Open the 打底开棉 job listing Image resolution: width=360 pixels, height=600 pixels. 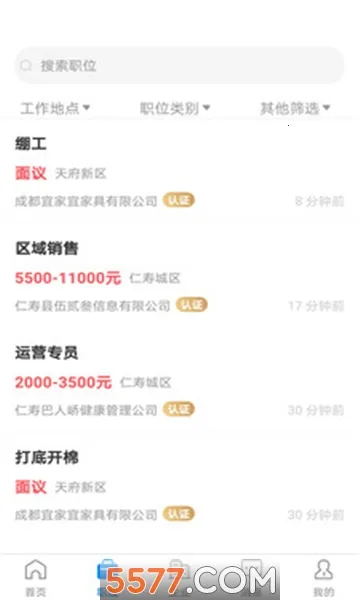(x=179, y=486)
